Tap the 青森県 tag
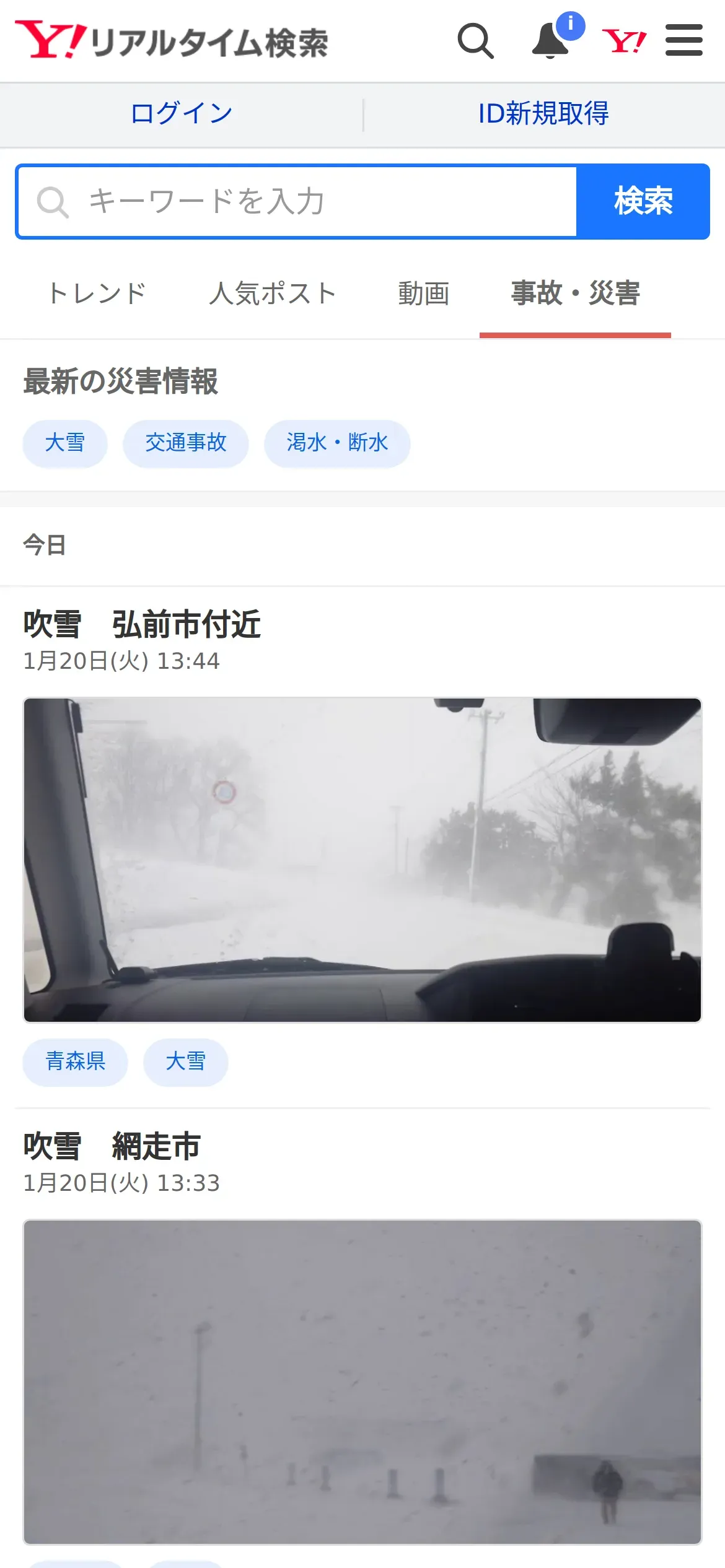Viewport: 725px width, 1568px height. 75,1062
